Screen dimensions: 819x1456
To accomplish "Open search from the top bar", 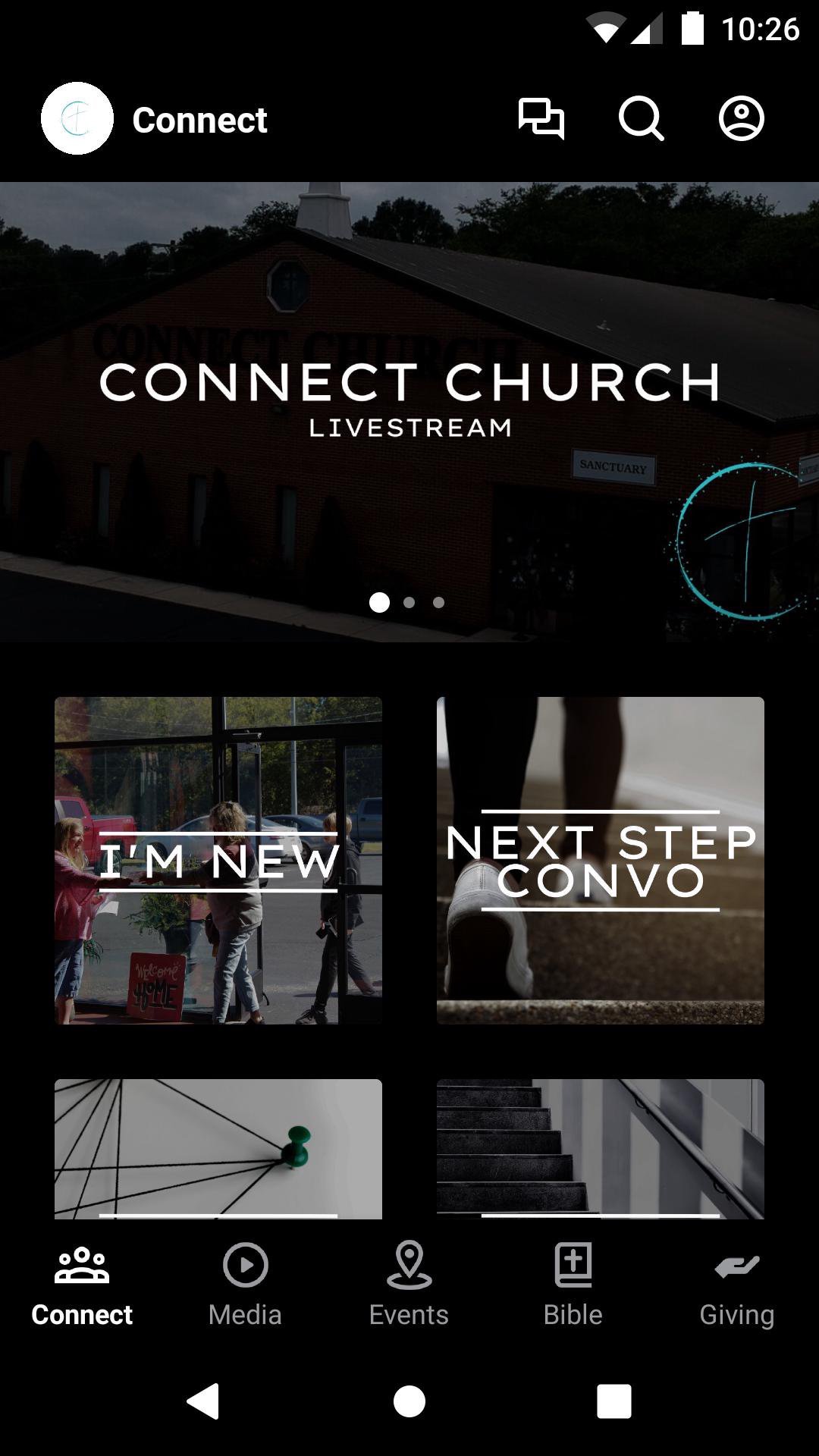I will pyautogui.click(x=641, y=119).
